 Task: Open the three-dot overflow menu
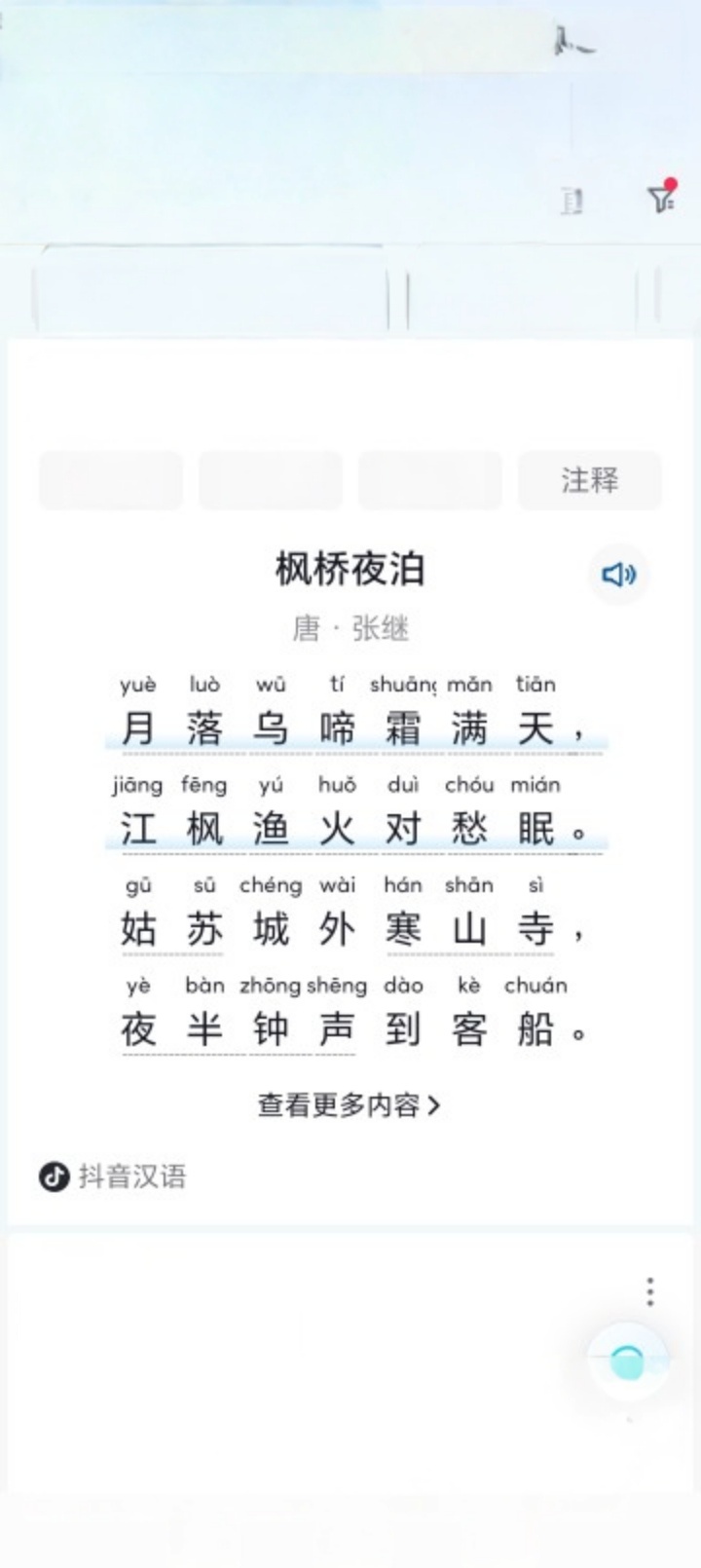point(650,1291)
